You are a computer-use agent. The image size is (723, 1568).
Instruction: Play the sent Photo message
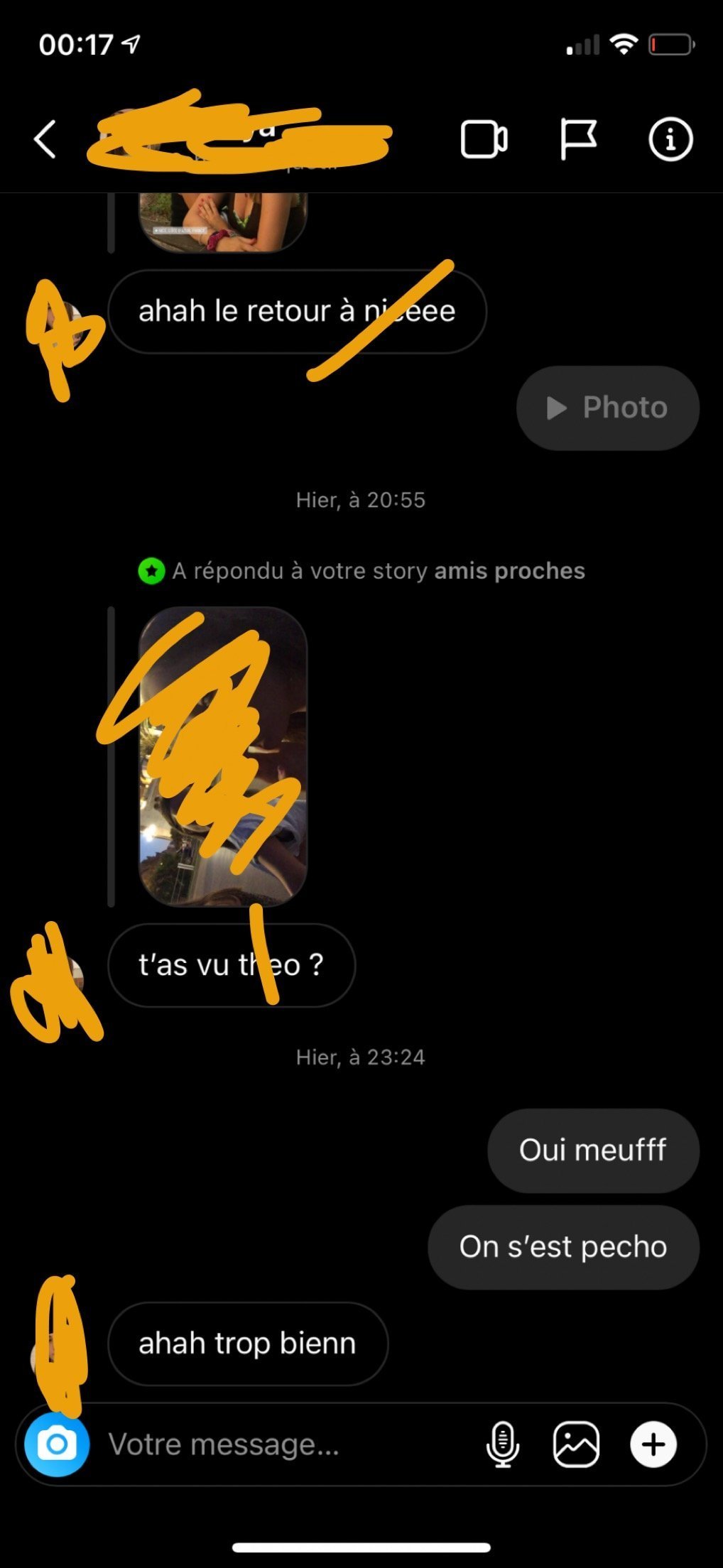coord(608,408)
